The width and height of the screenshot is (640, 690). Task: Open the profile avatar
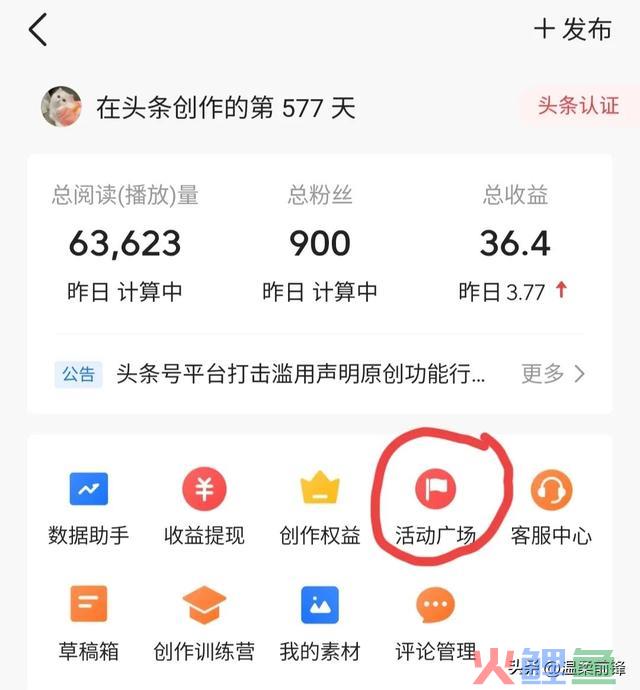click(x=61, y=106)
